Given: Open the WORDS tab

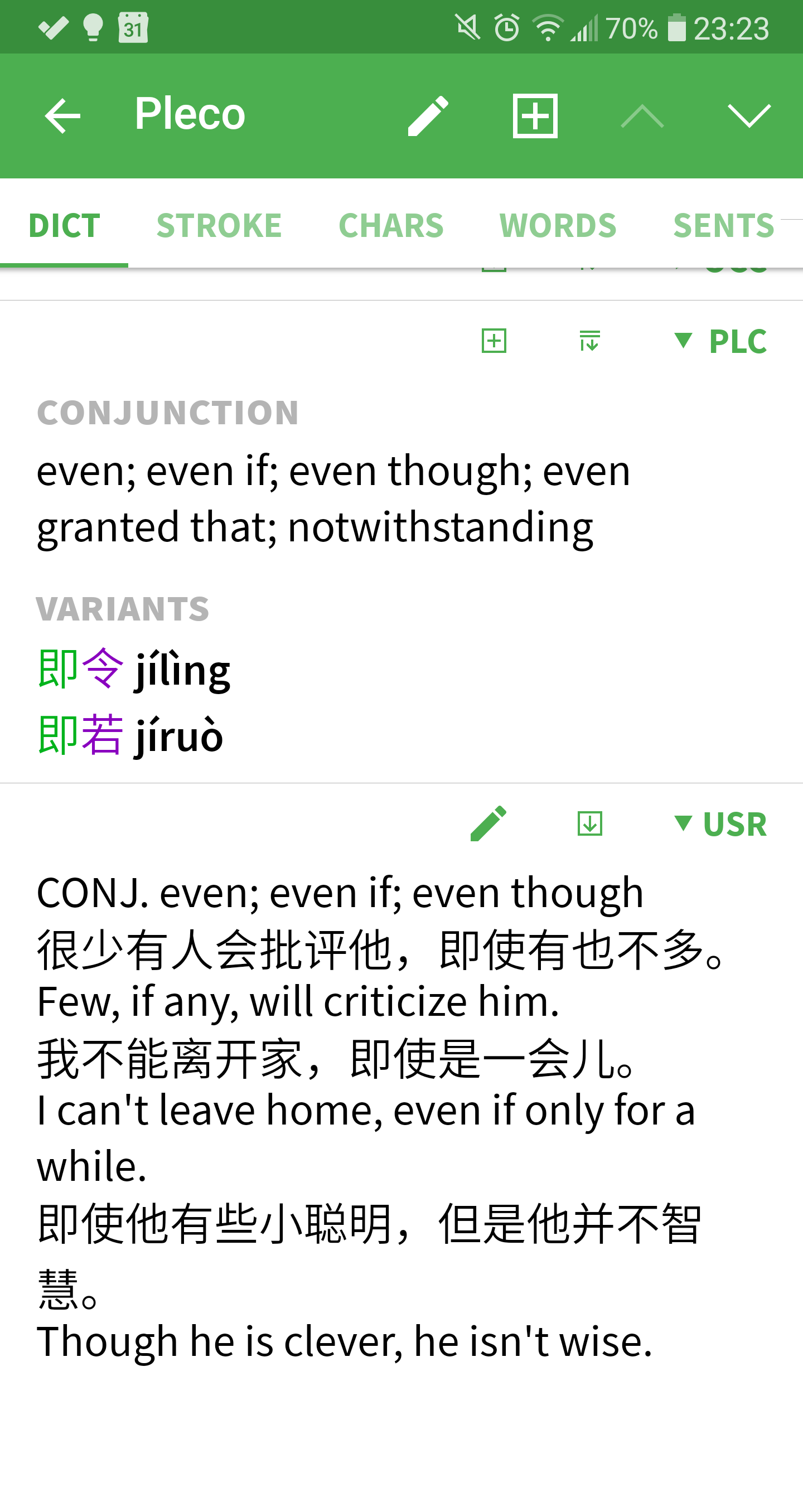Looking at the screenshot, I should coord(558,225).
